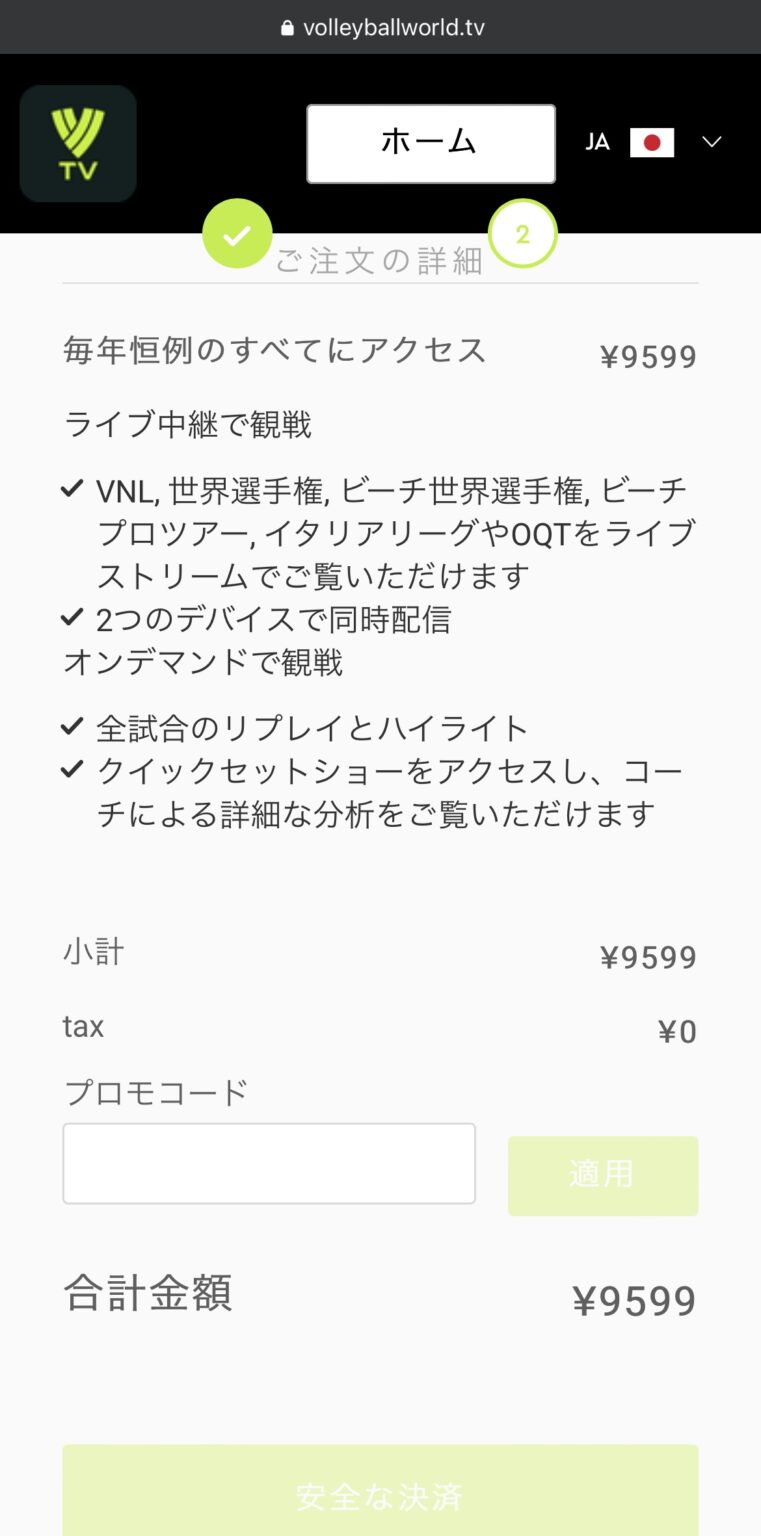761x1536 pixels.
Task: Click the Volleyball TV logo
Action: 77,143
